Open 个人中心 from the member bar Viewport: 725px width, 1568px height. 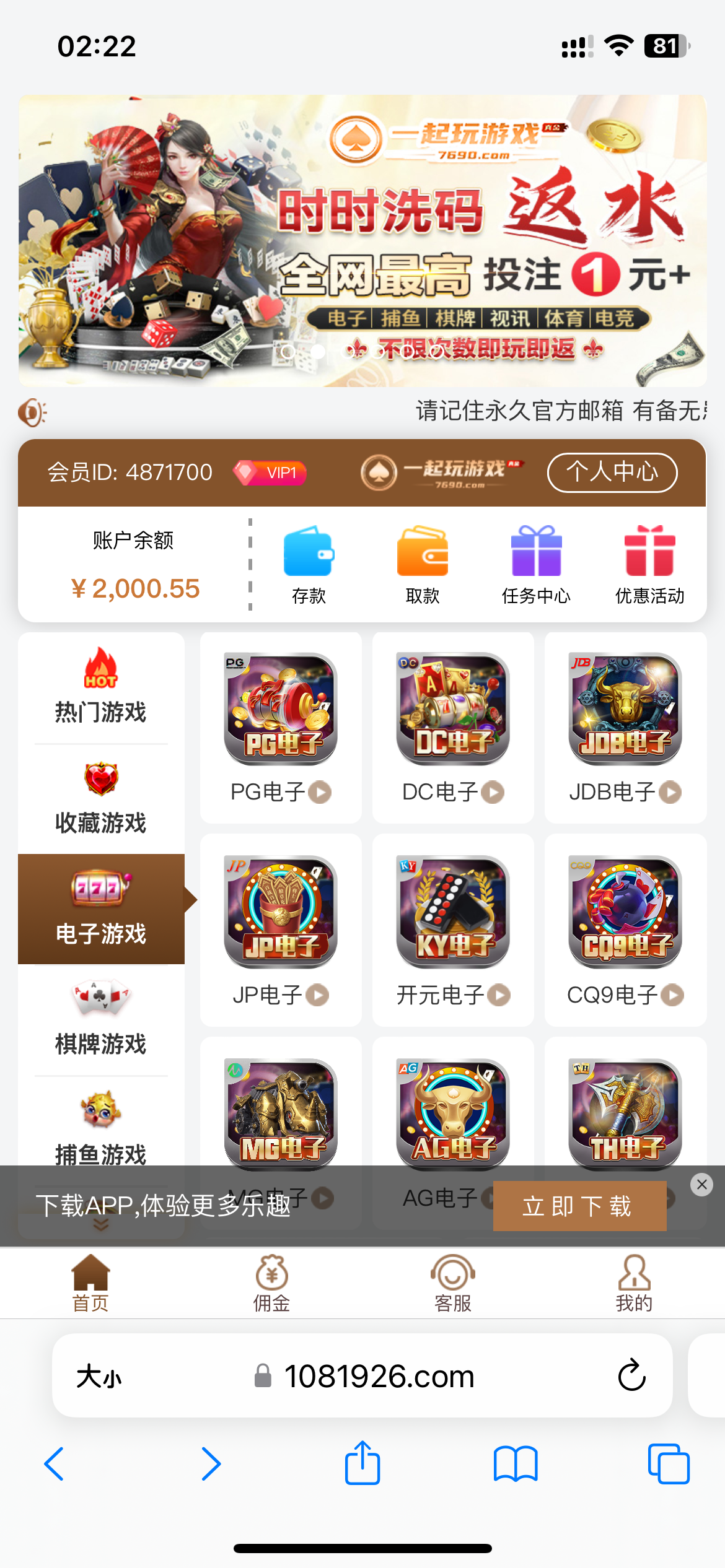point(611,472)
